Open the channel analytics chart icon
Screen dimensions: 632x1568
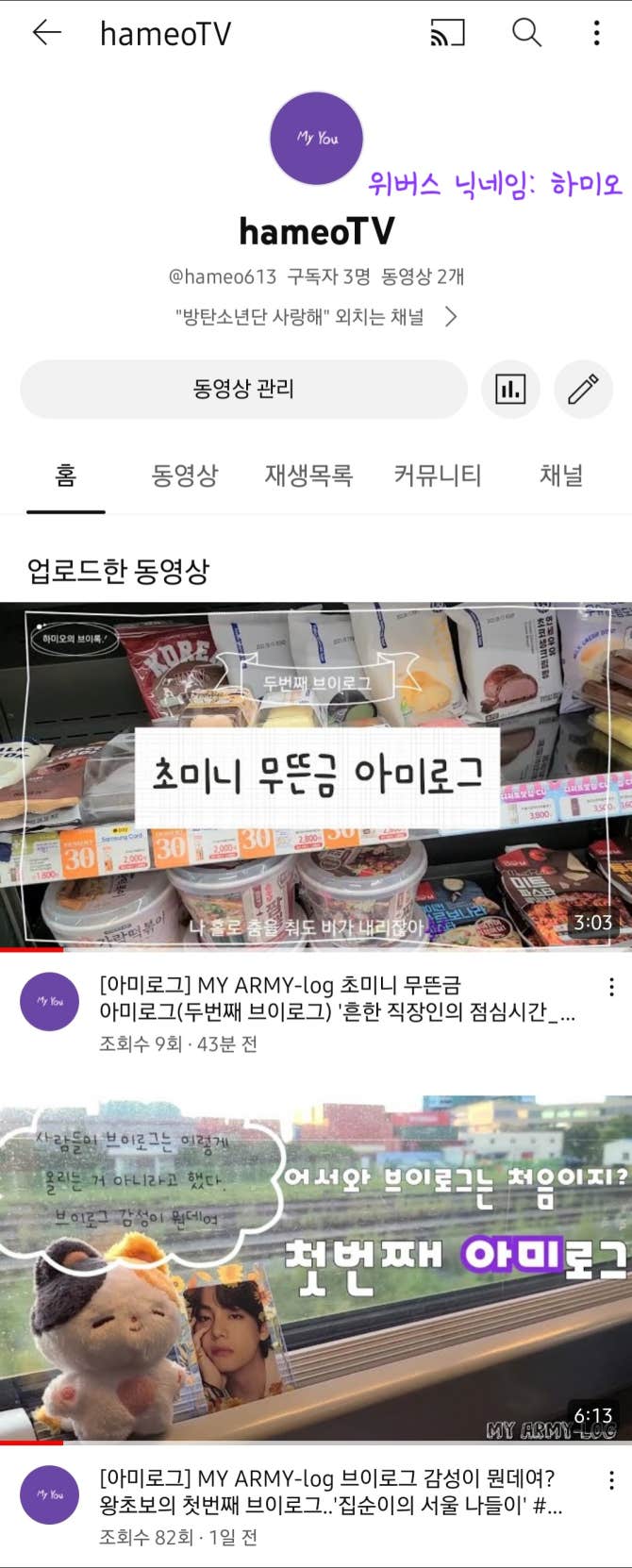point(510,389)
